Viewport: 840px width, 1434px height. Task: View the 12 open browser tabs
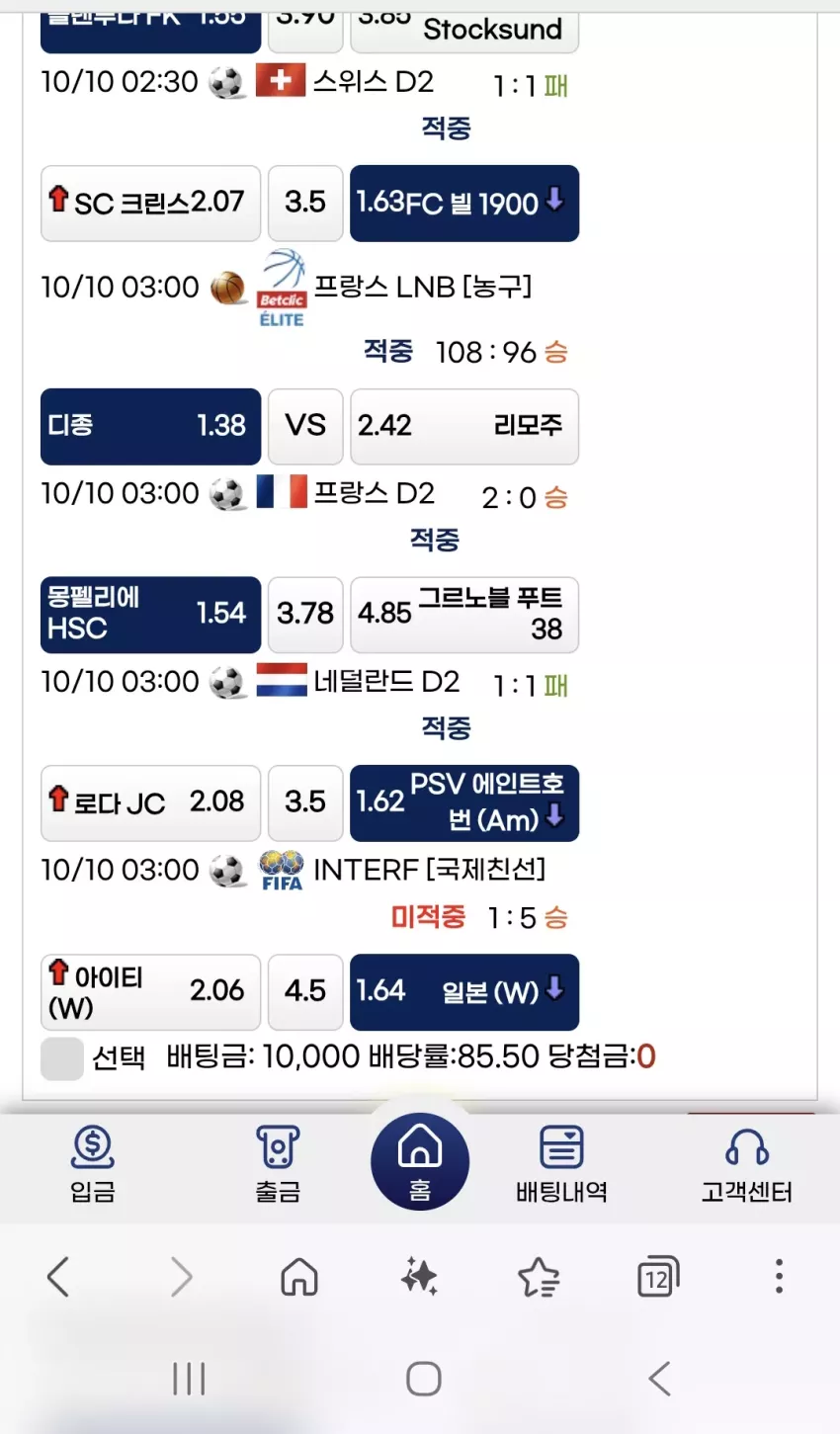pyautogui.click(x=658, y=1277)
